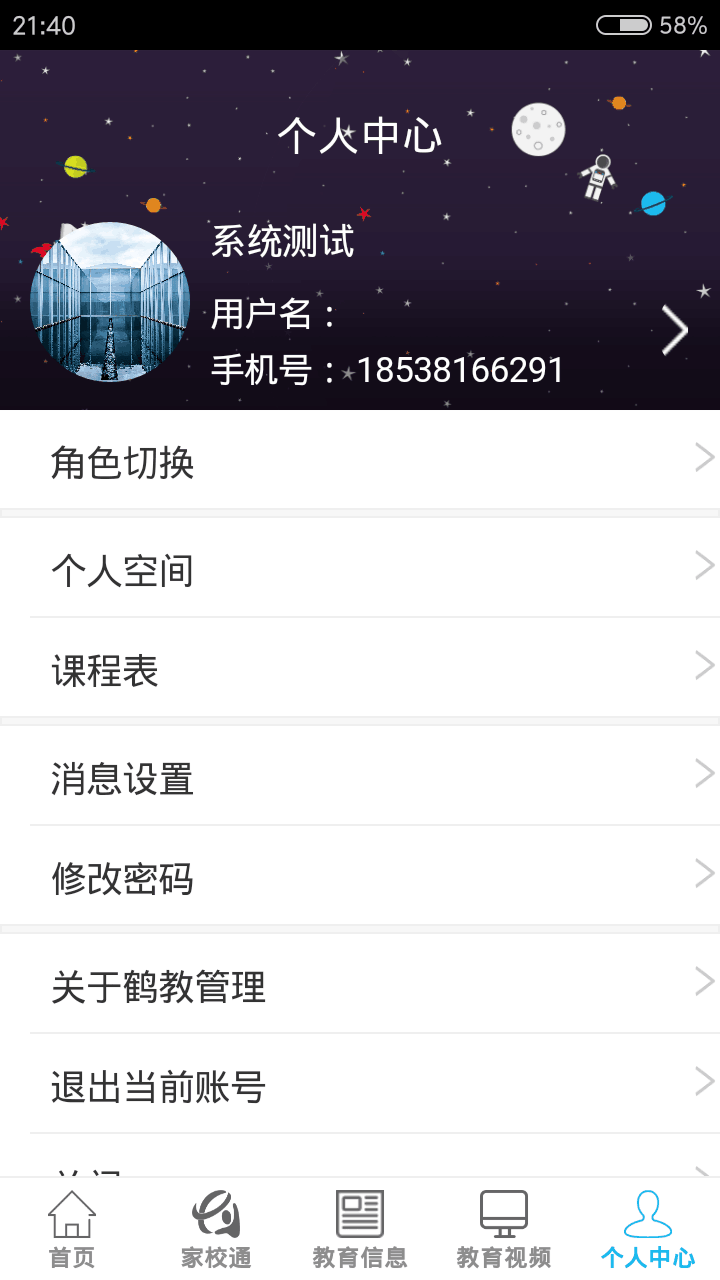Screen dimensions: 720x1280
Task: Tap the profile avatar photo
Action: click(x=110, y=302)
